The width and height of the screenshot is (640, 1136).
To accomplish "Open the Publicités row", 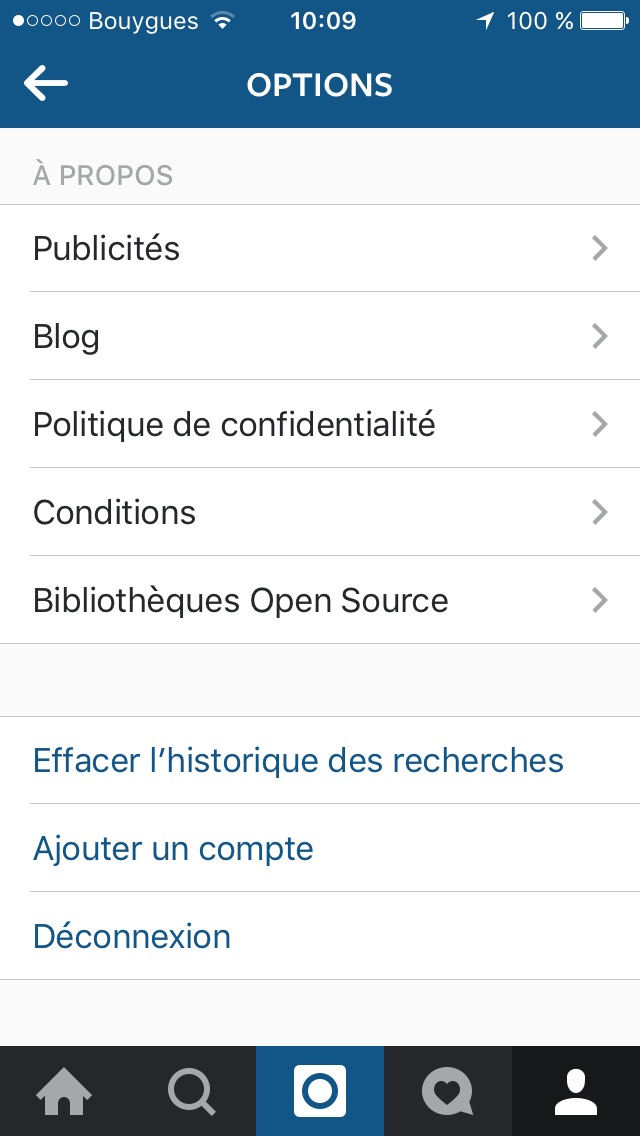I will pyautogui.click(x=320, y=248).
